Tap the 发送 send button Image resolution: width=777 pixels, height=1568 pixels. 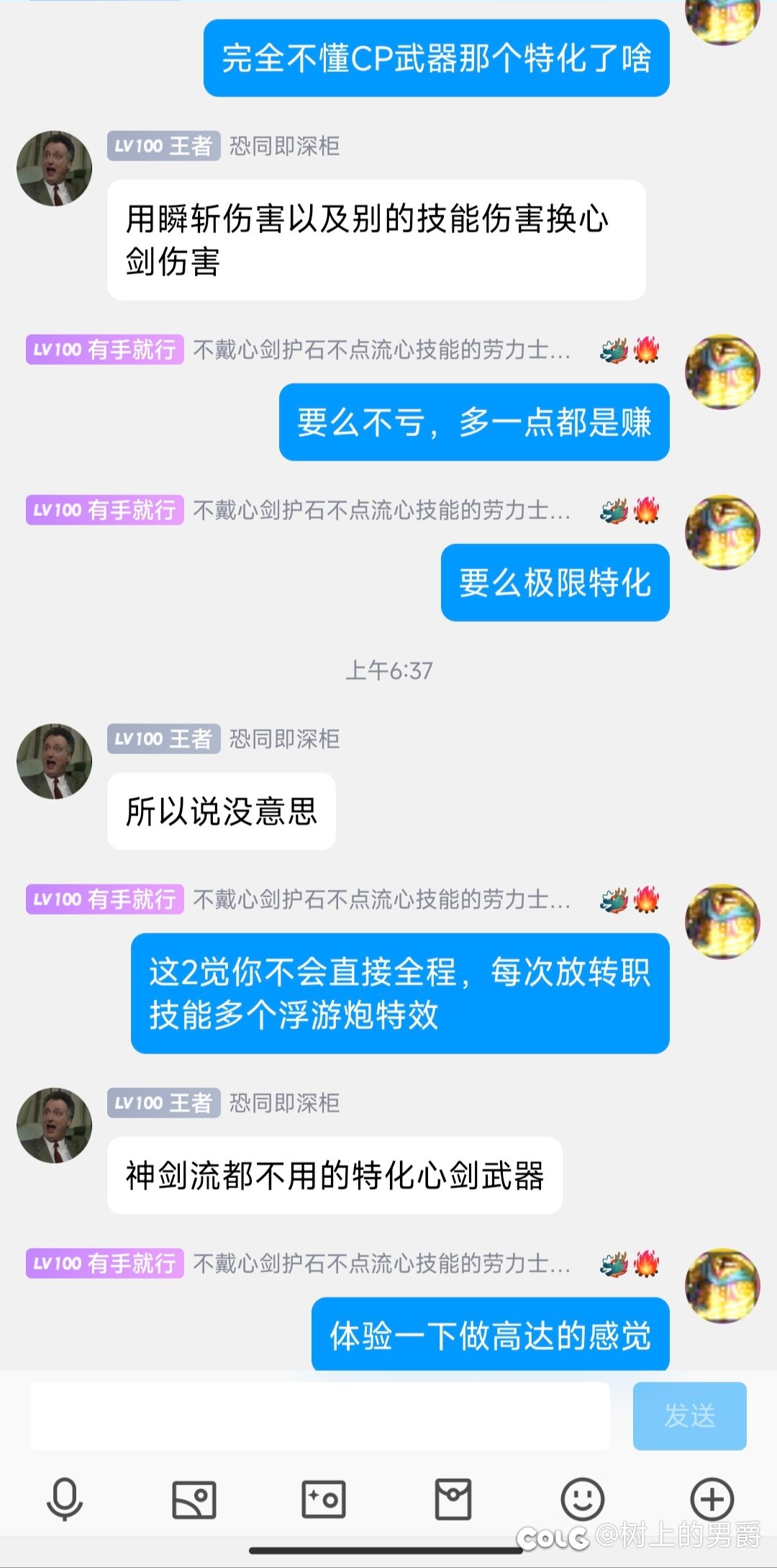coord(689,1415)
